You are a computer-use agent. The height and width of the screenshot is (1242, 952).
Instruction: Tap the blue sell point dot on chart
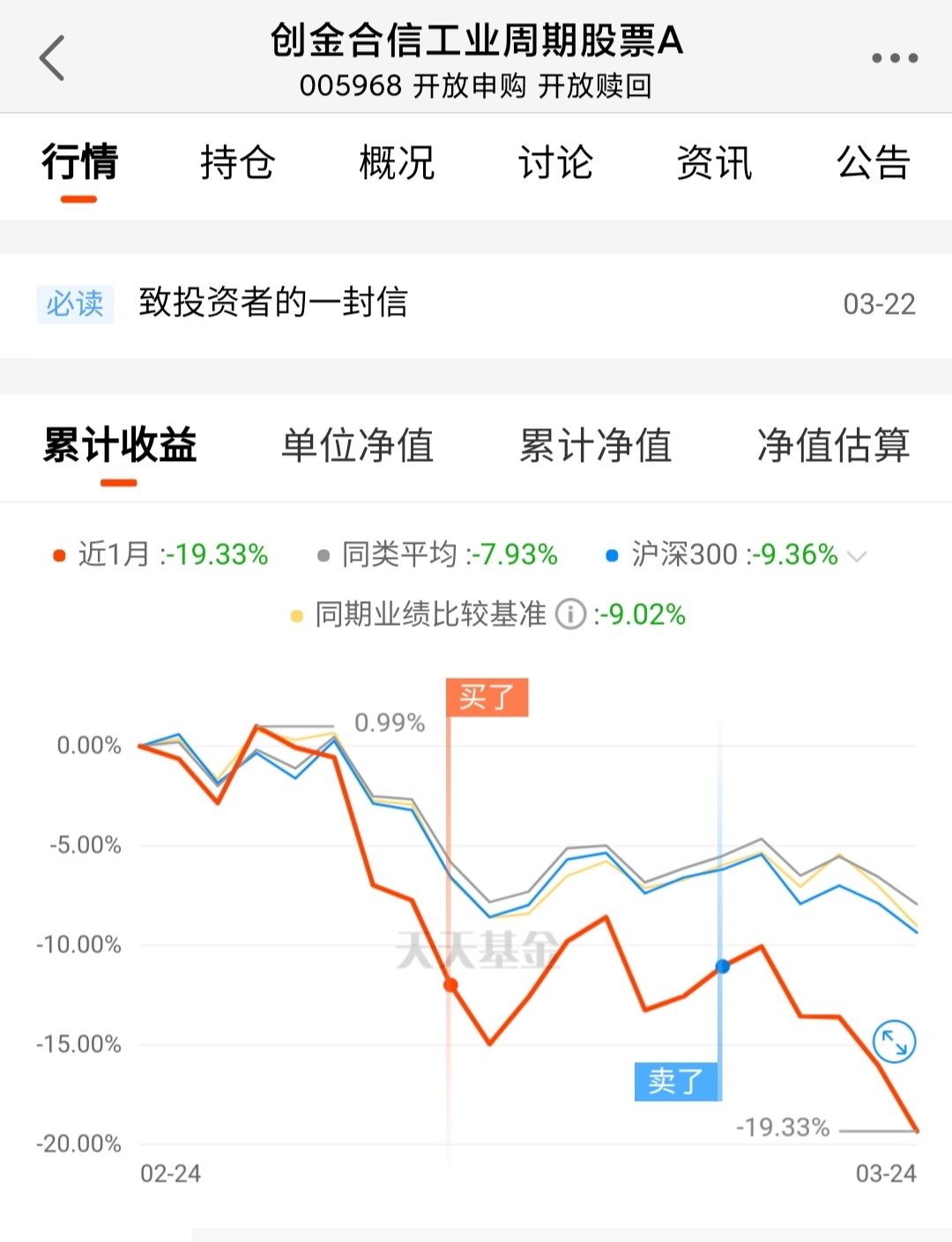point(722,967)
